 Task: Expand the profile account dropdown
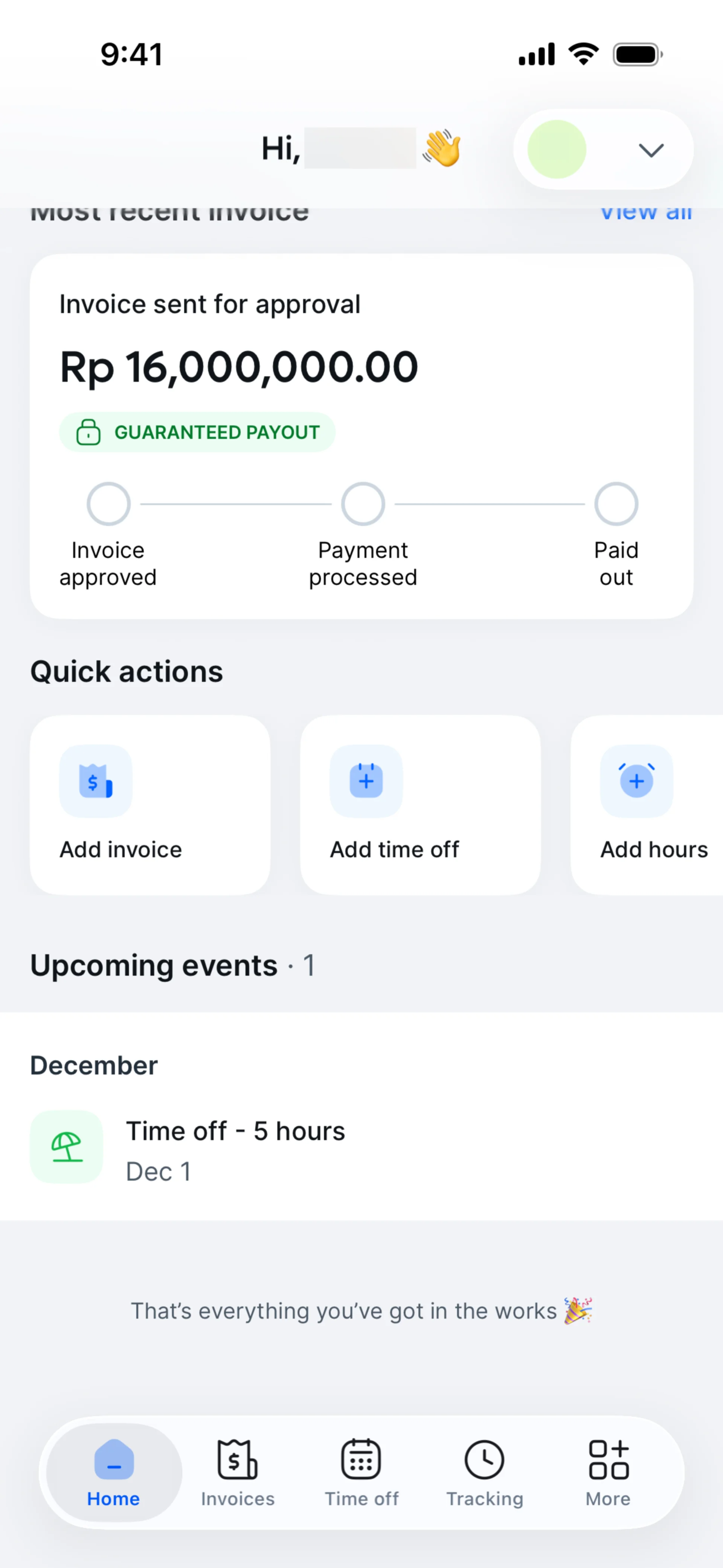[650, 150]
